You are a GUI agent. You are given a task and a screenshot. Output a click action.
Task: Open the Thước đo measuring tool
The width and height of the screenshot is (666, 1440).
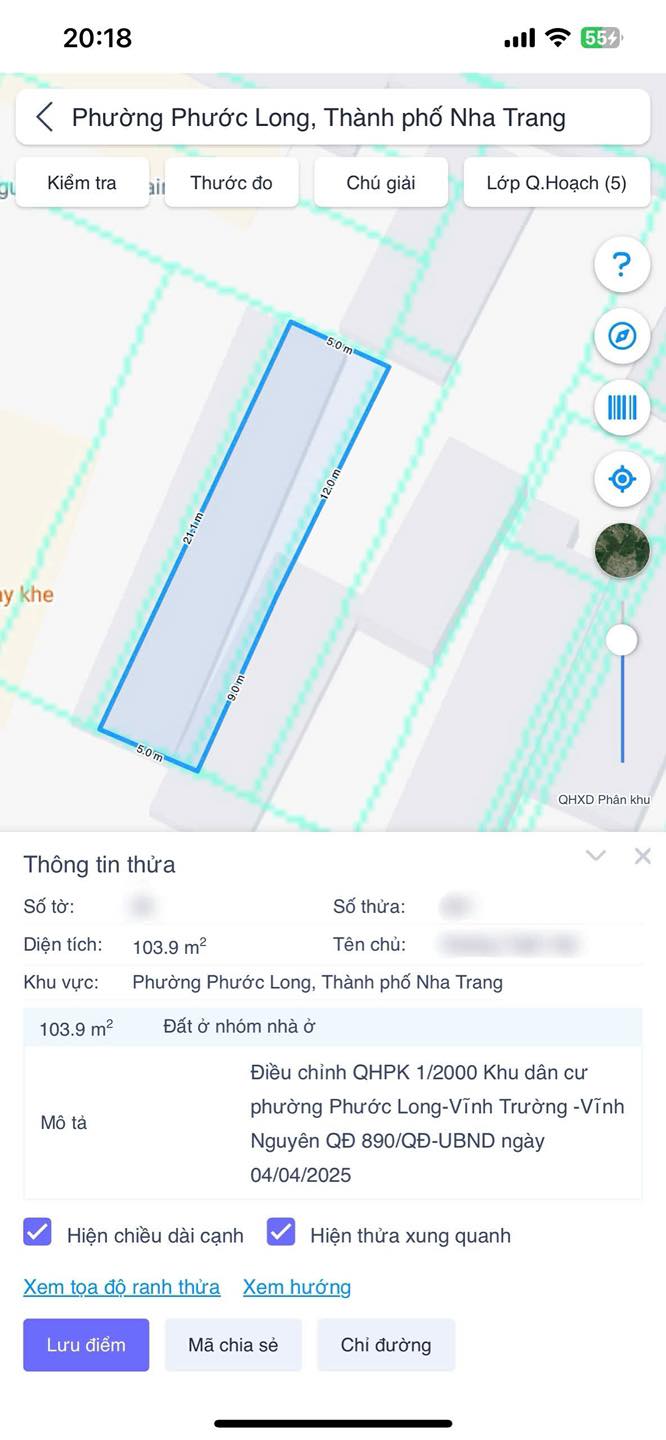[231, 183]
